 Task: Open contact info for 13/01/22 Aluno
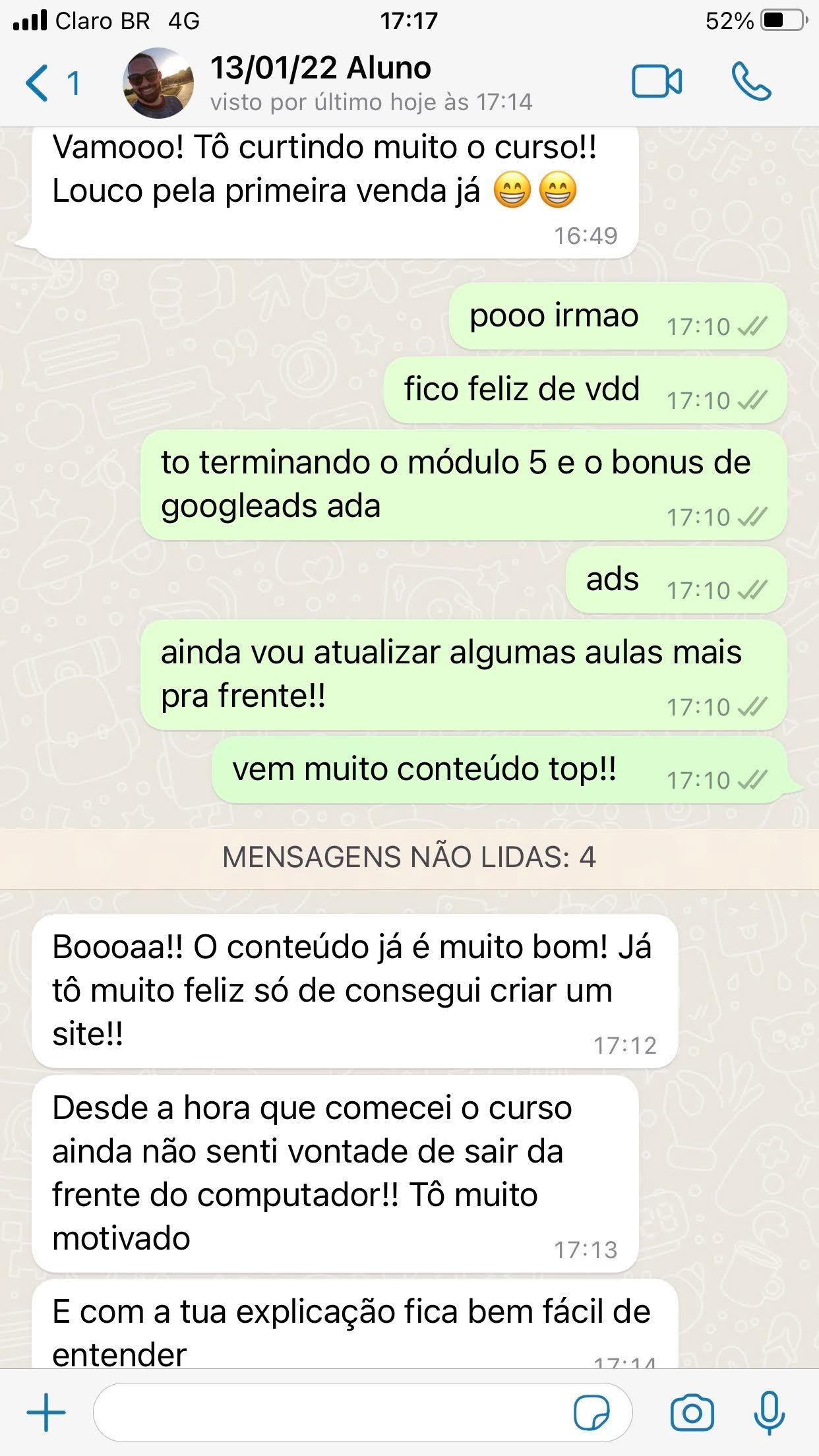369,83
